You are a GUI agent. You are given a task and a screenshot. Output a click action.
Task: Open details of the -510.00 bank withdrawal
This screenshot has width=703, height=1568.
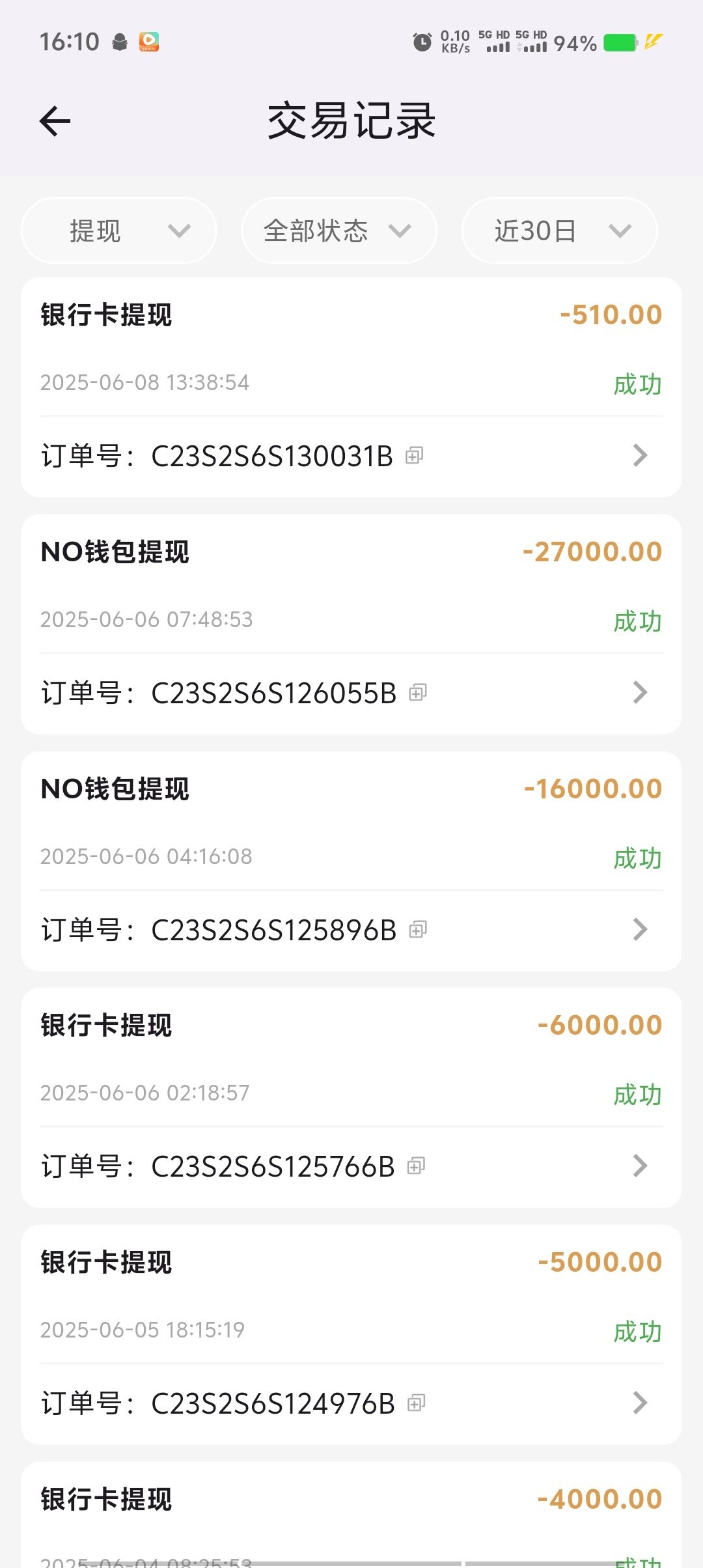tap(640, 456)
